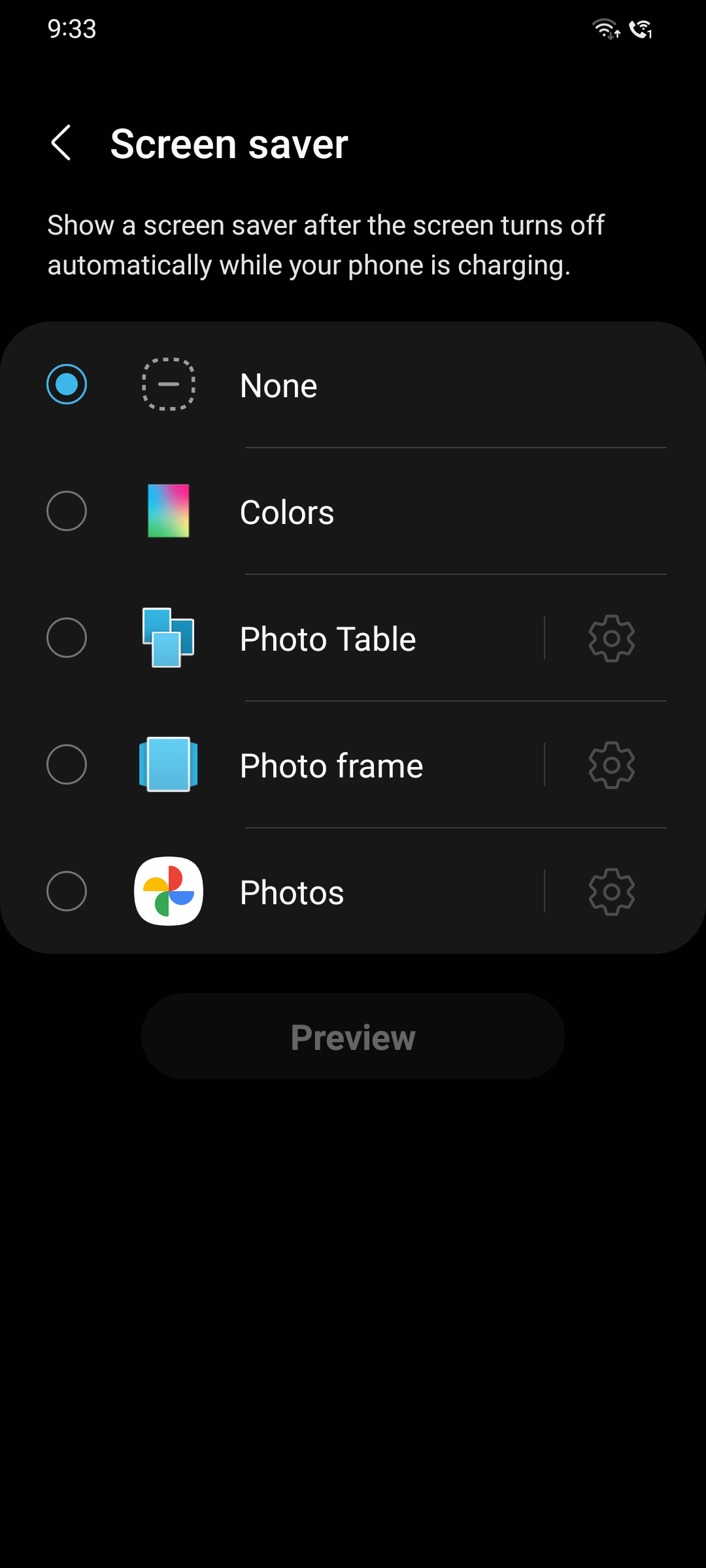The height and width of the screenshot is (1568, 706).
Task: Go back from Screen saver settings
Action: (x=61, y=143)
